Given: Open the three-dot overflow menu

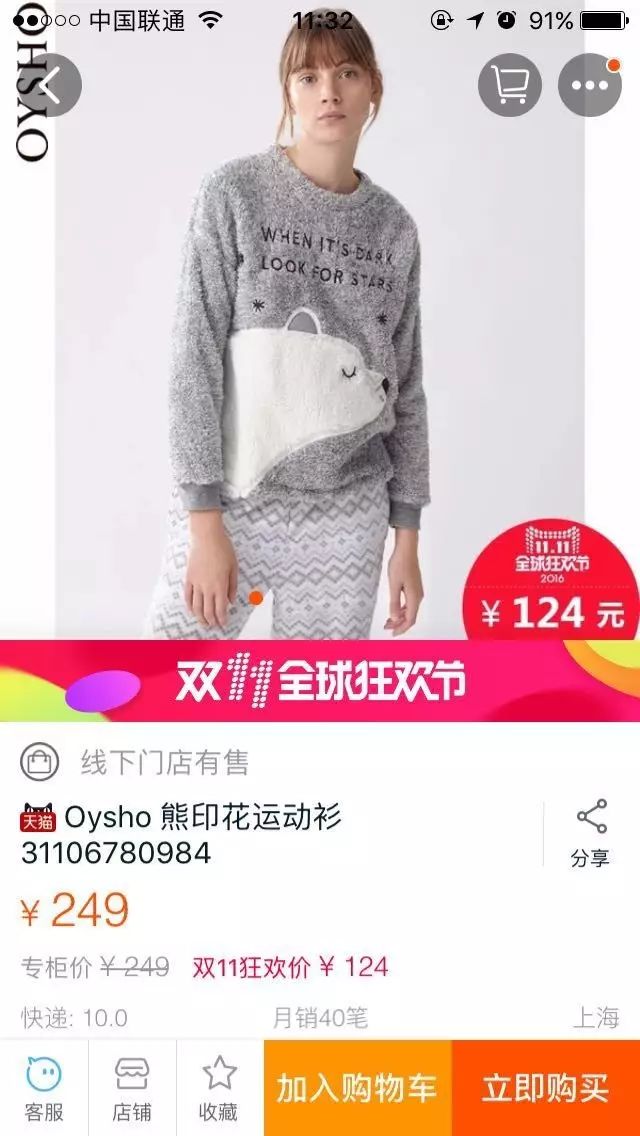Looking at the screenshot, I should (x=590, y=86).
